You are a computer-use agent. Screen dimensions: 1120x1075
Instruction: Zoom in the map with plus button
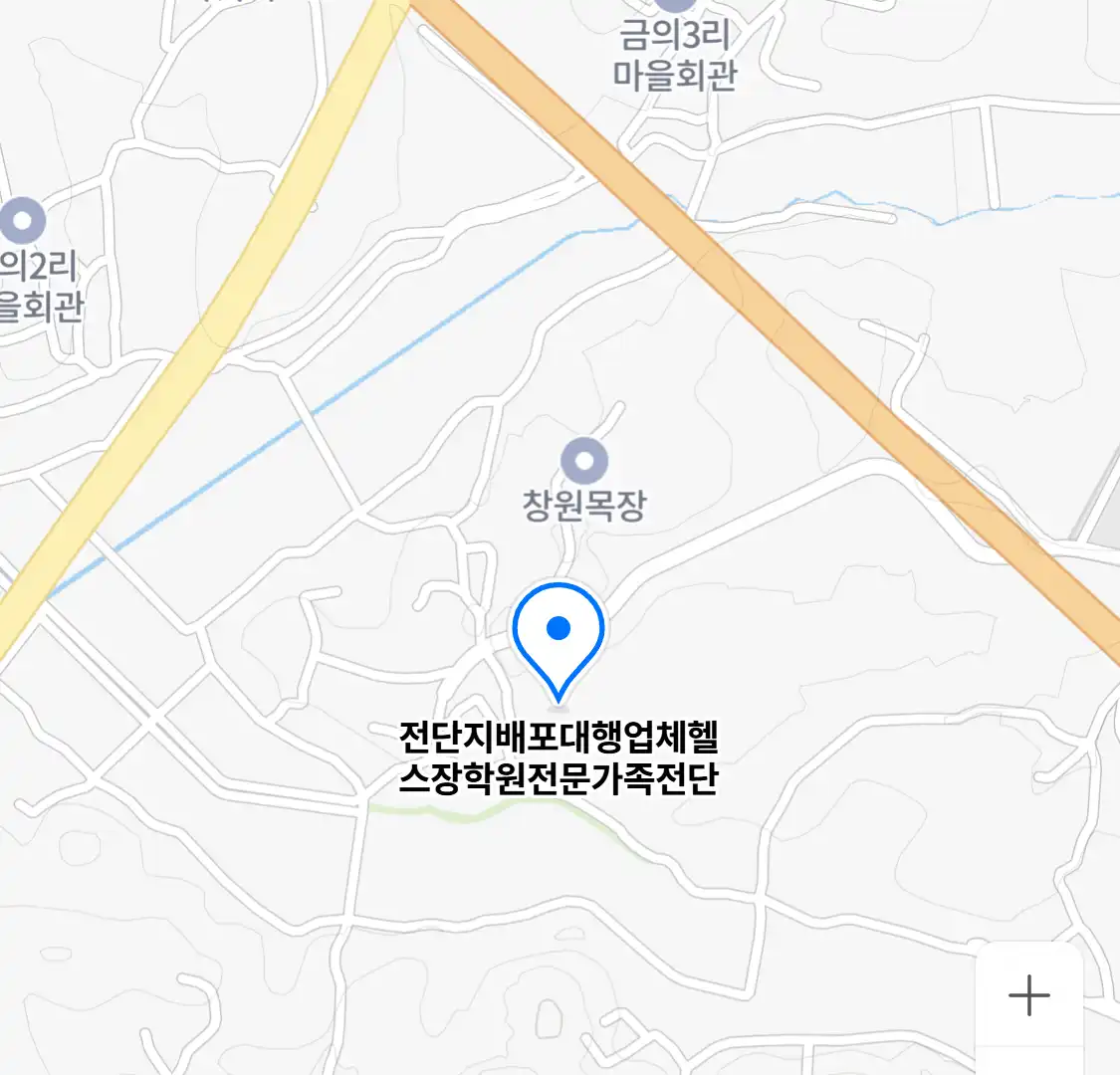[1028, 994]
